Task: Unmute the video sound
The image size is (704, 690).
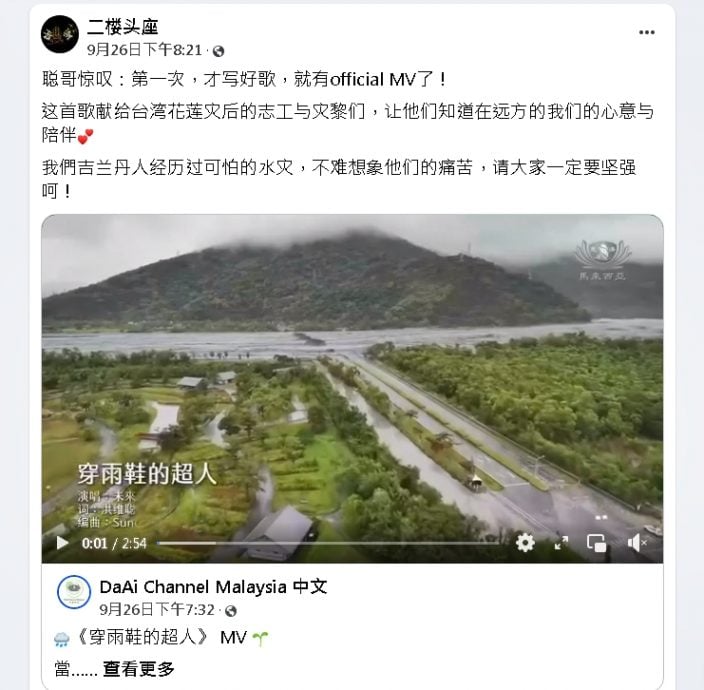Action: (x=637, y=543)
